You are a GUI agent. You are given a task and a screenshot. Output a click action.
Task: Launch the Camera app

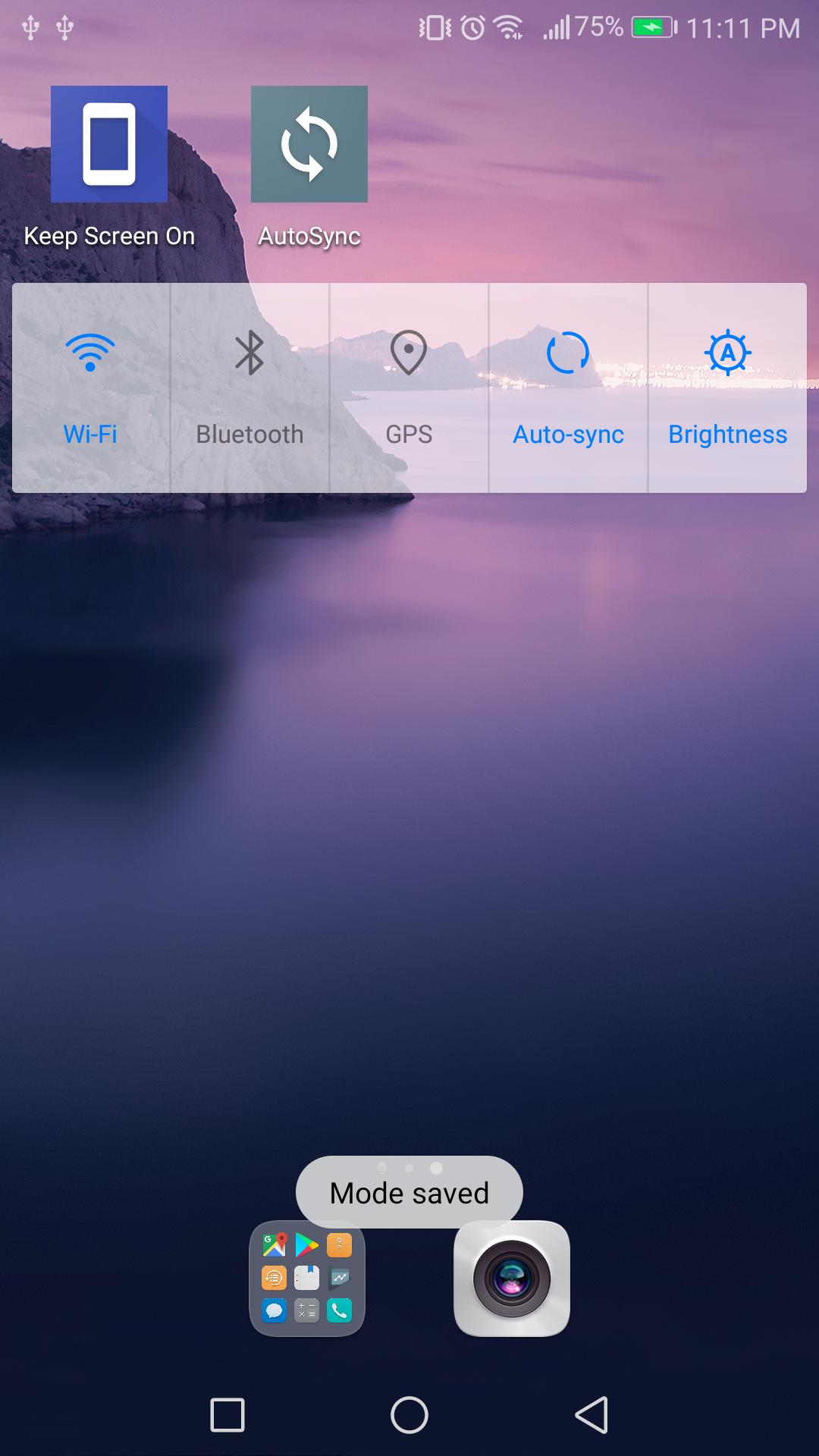pyautogui.click(x=512, y=1279)
